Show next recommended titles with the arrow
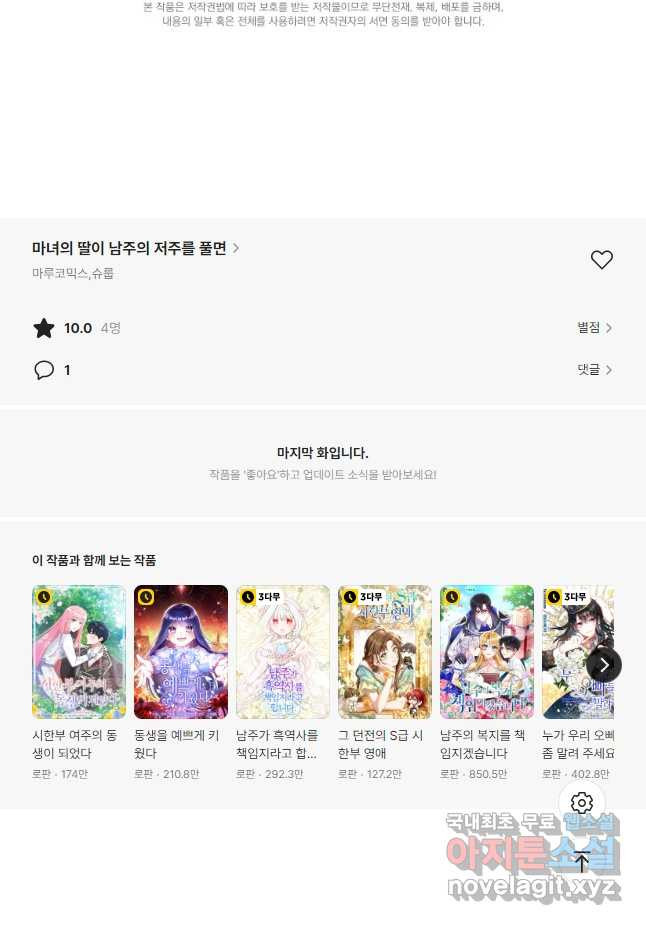Viewport: 646px width, 925px height. point(603,665)
